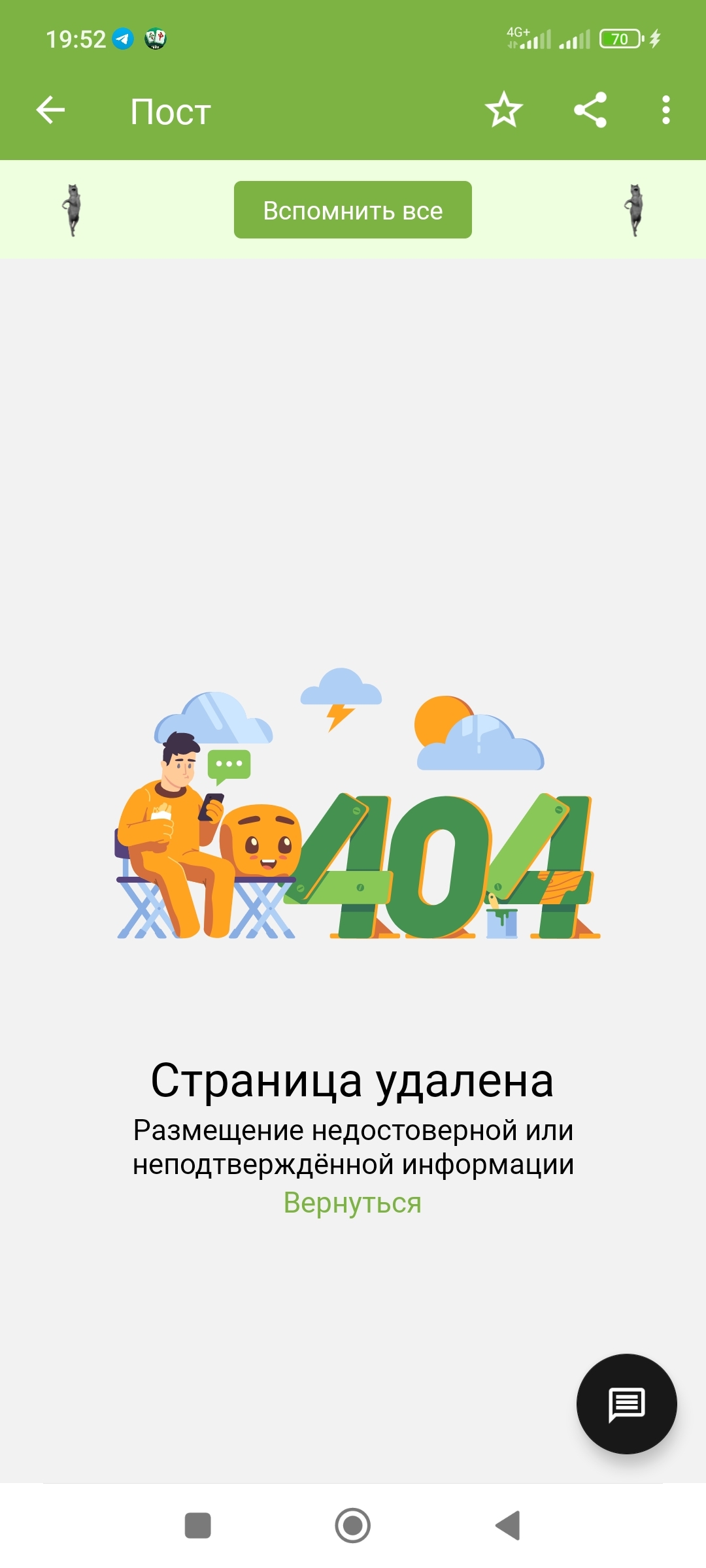Open the comments floating button
706x1568 pixels.
(626, 1403)
